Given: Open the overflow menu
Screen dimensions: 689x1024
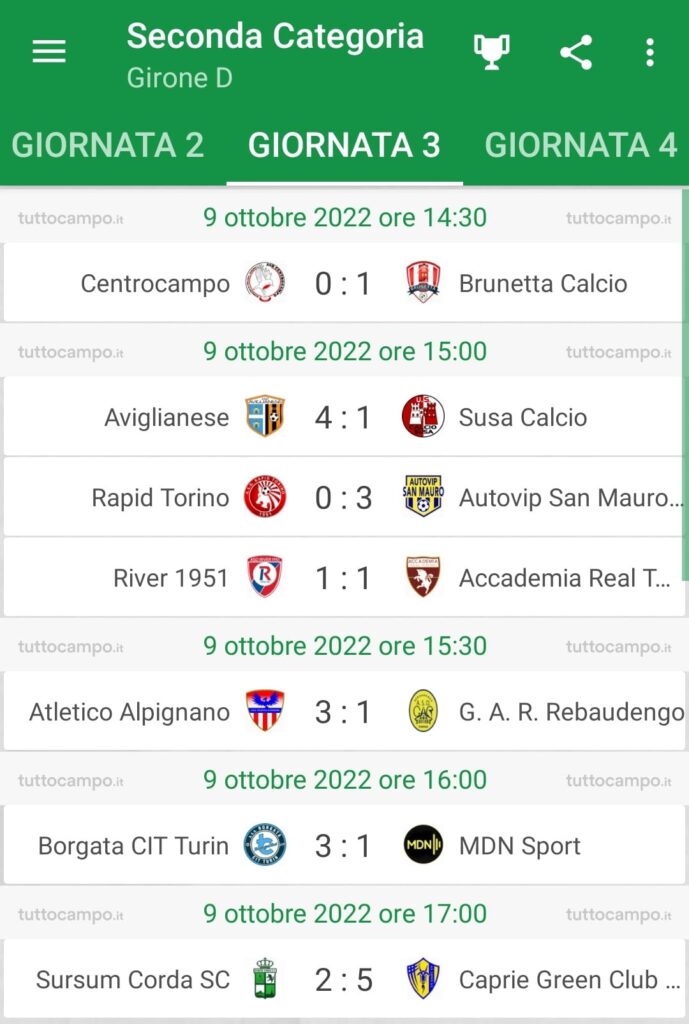Looking at the screenshot, I should click(x=650, y=52).
